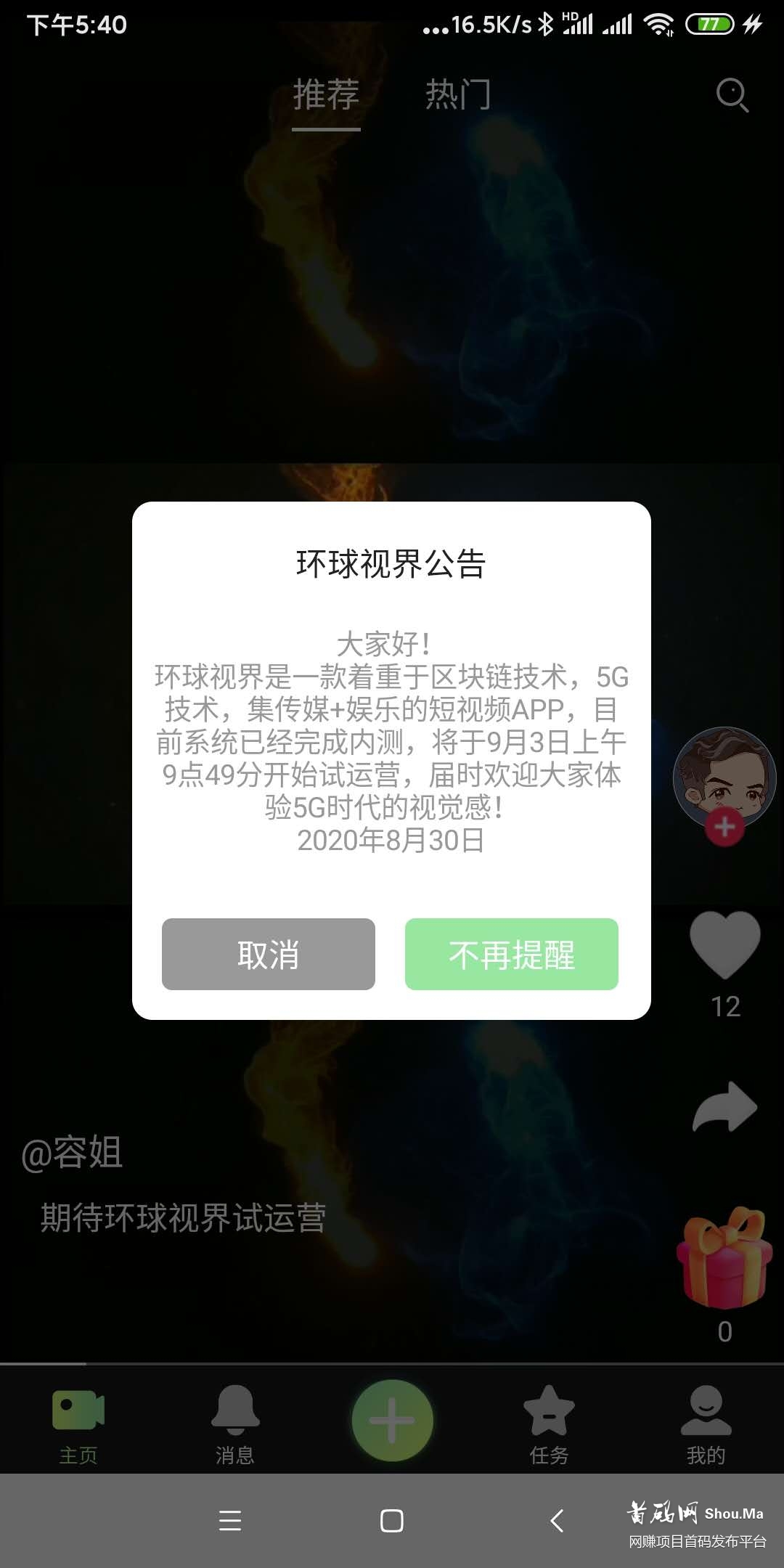This screenshot has width=784, height=1568.
Task: Select the 推荐 tab
Action: [x=326, y=95]
